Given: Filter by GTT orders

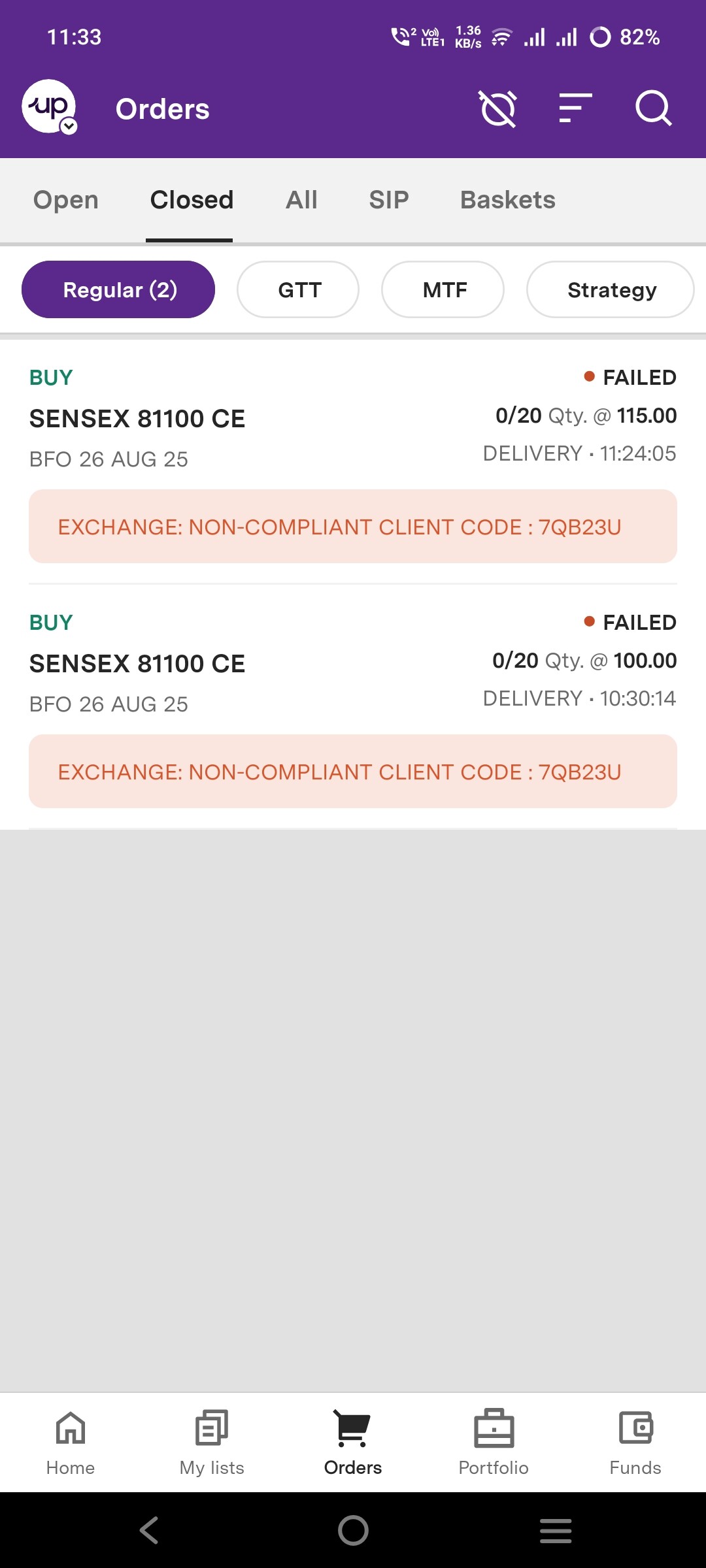Looking at the screenshot, I should pos(299,289).
